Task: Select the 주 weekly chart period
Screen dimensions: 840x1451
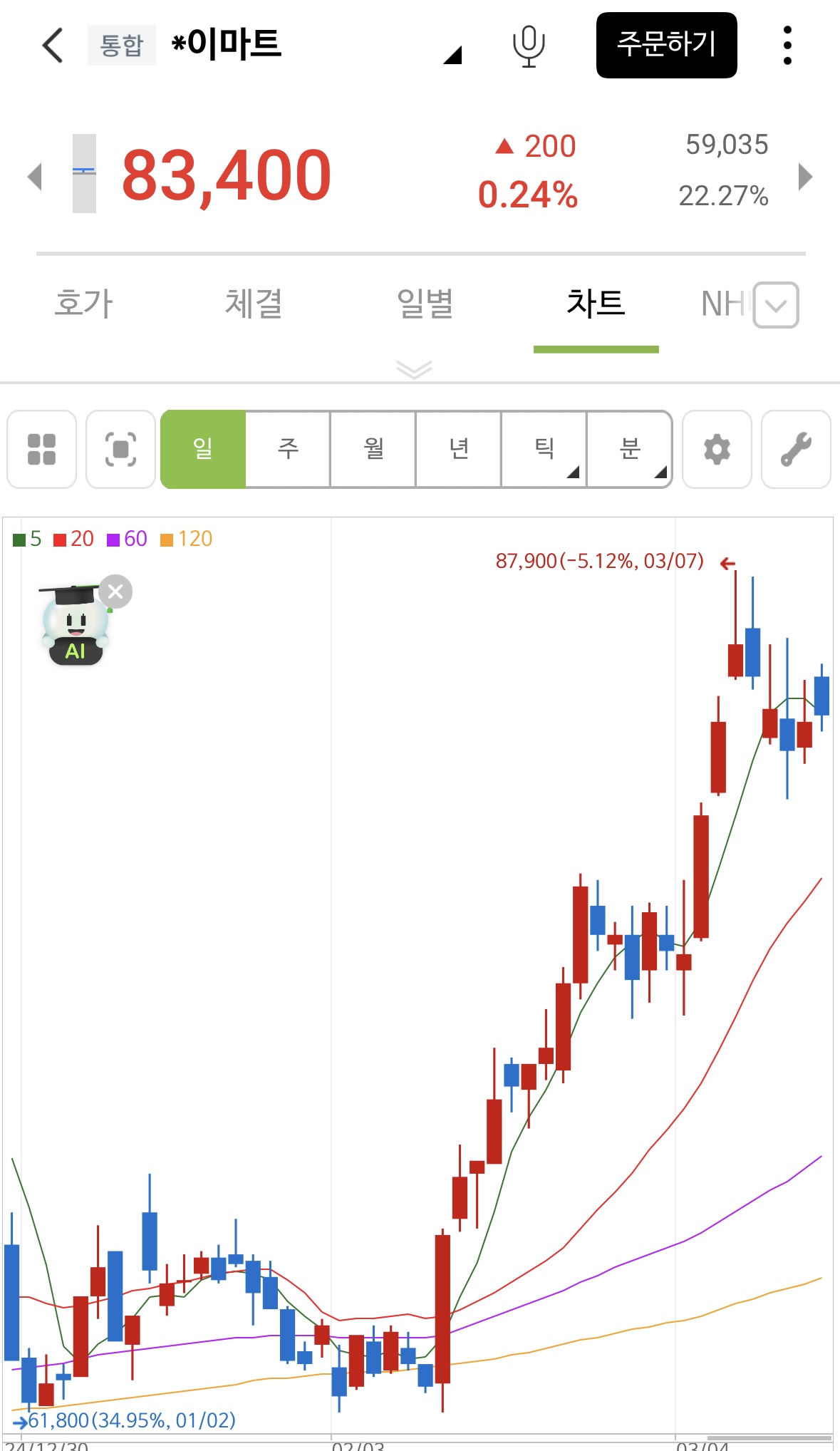Action: click(288, 449)
